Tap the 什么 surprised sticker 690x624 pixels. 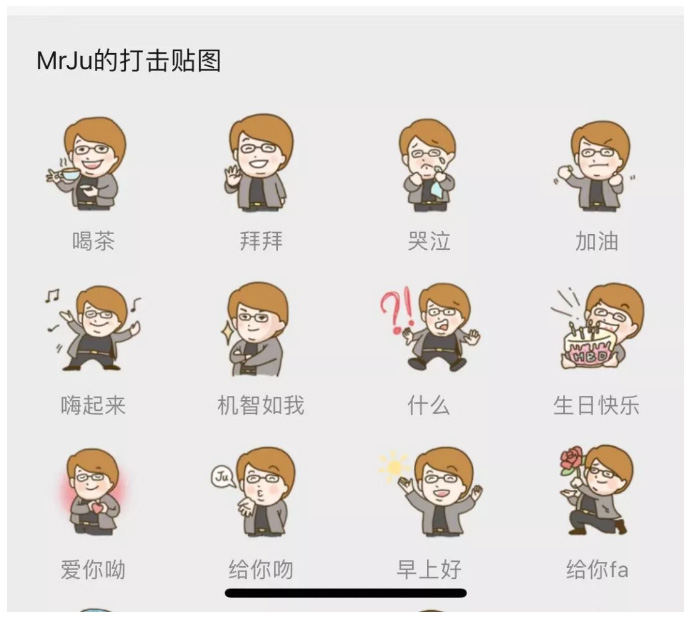[428, 330]
